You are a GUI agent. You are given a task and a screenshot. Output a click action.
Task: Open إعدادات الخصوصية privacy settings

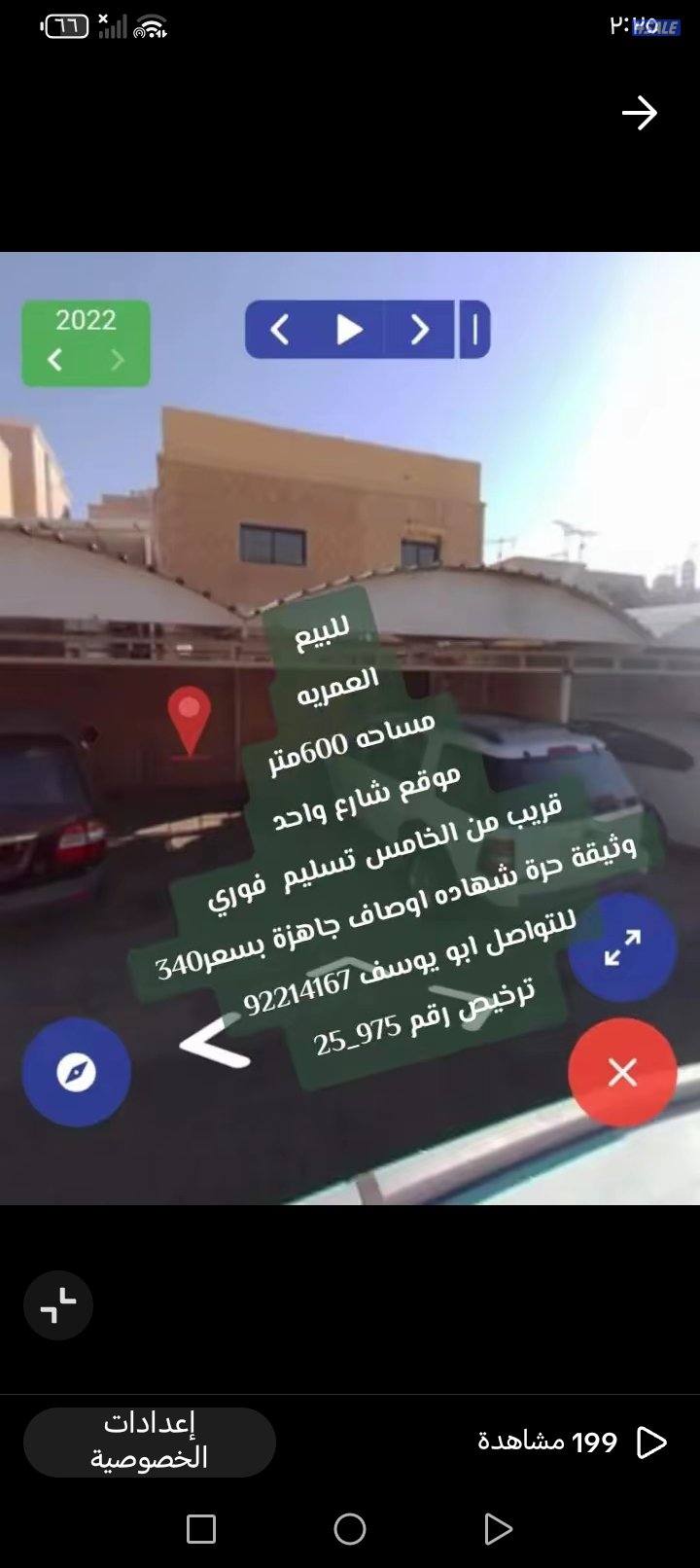click(148, 1443)
